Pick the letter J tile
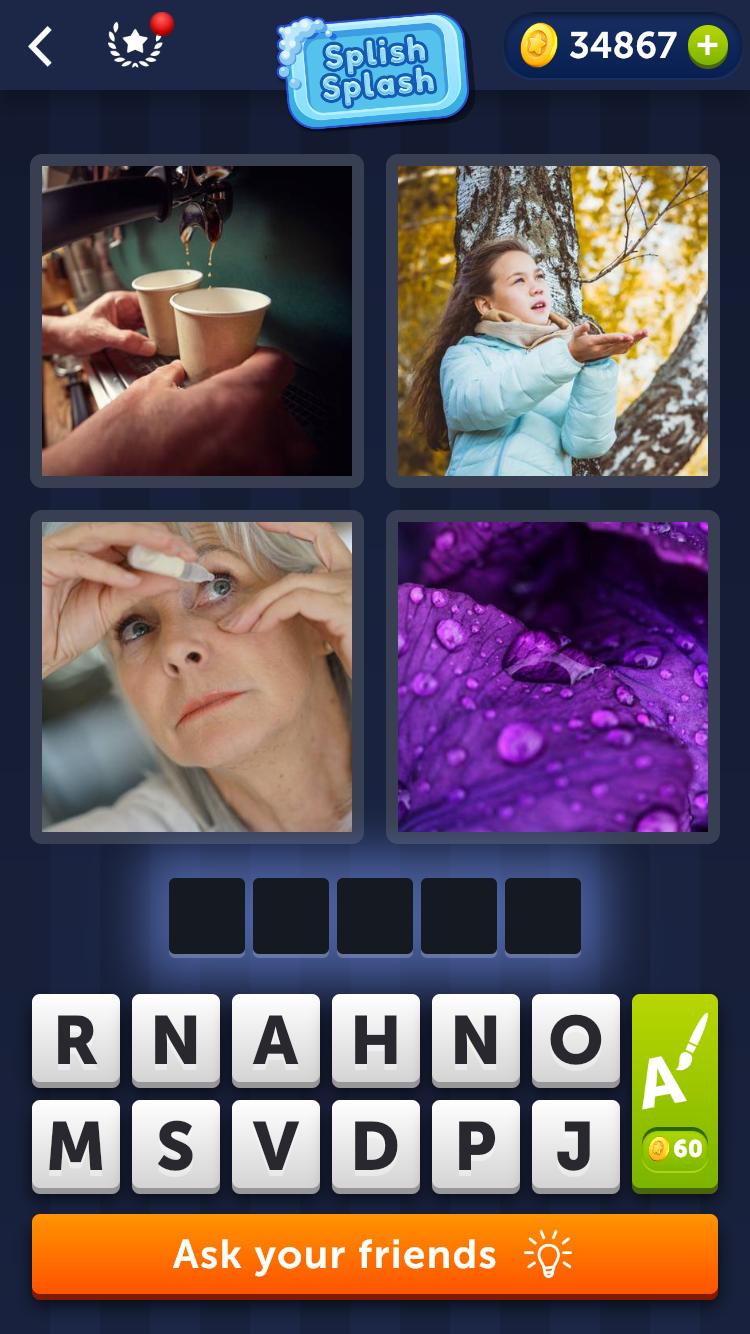Screen dimensions: 750x1334 point(576,1146)
